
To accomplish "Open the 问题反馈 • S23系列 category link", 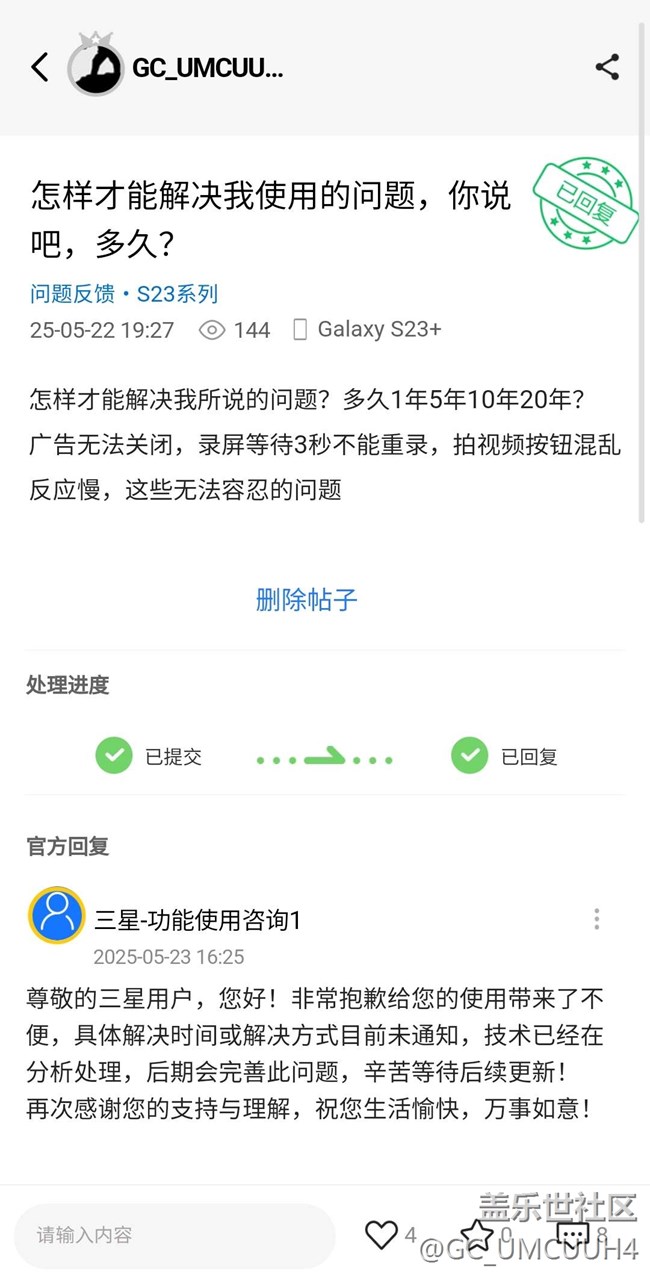I will 124,294.
